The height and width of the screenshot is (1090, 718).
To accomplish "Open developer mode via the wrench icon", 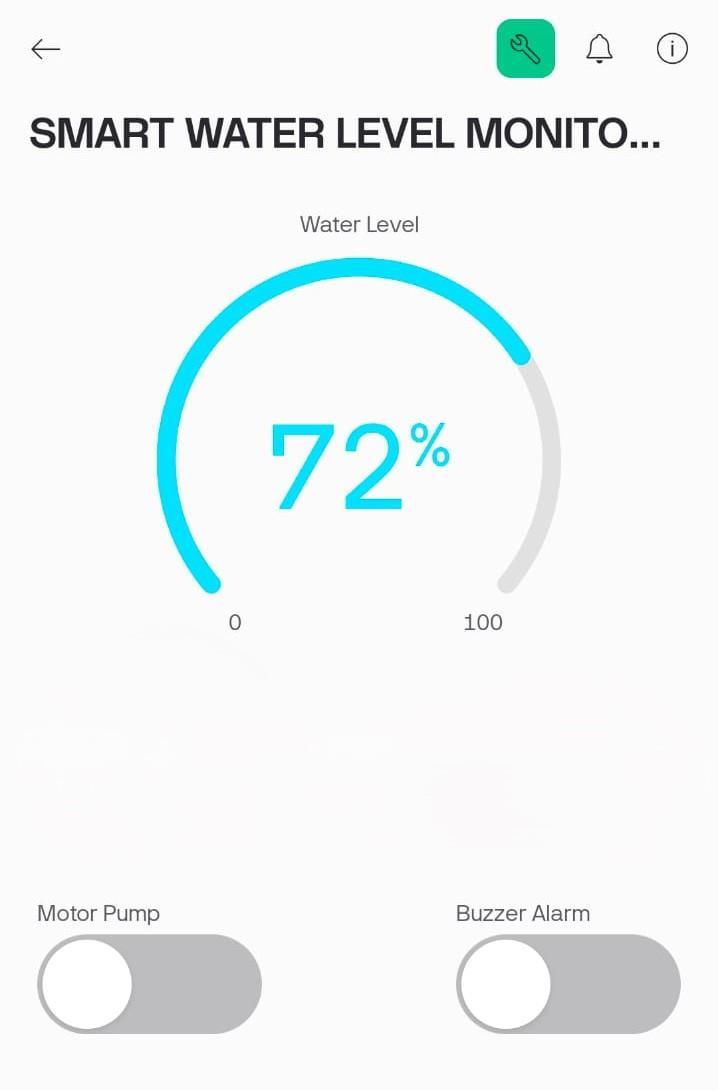I will (x=525, y=49).
